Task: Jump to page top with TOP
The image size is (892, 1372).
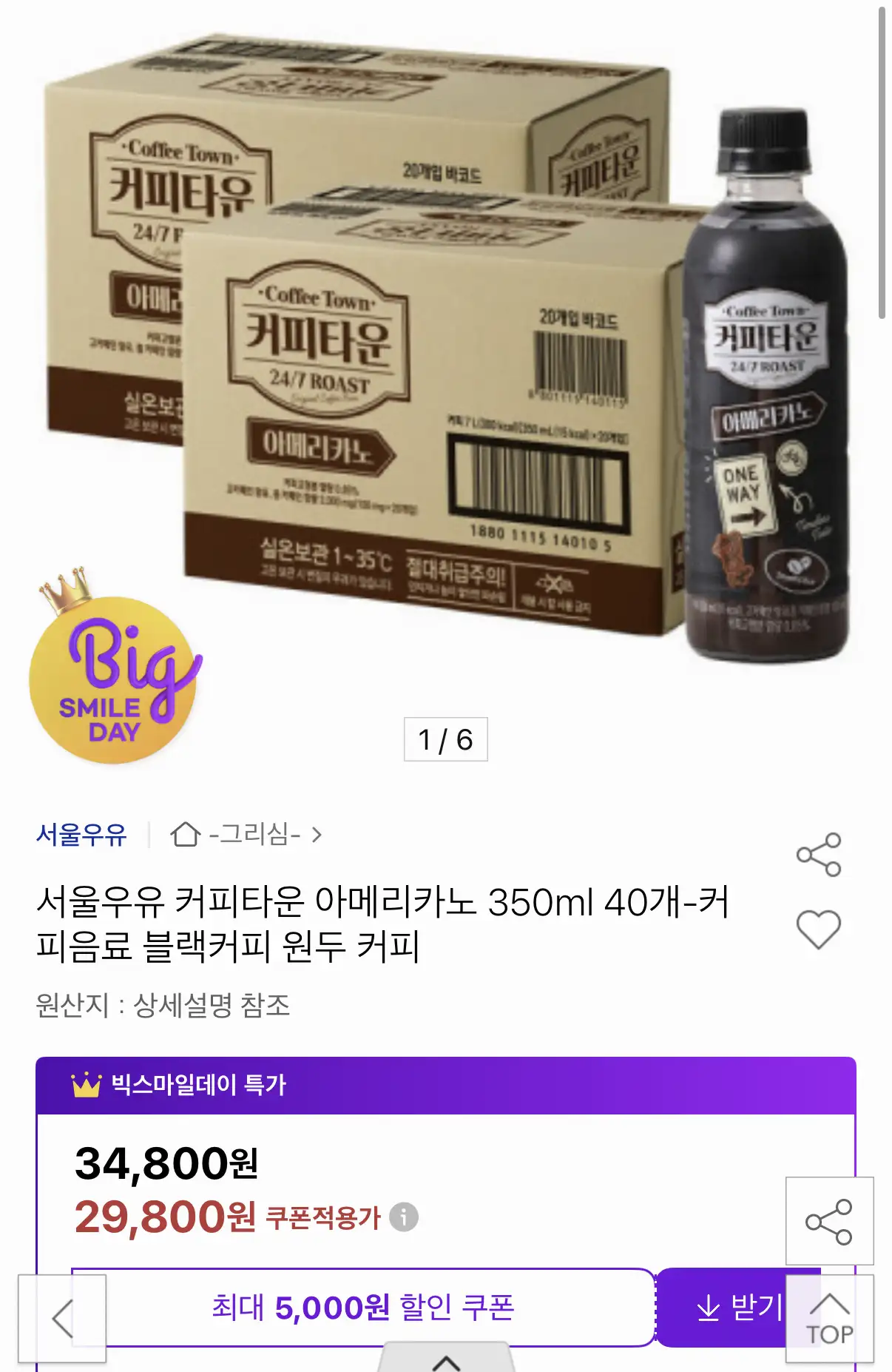Action: [829, 1319]
